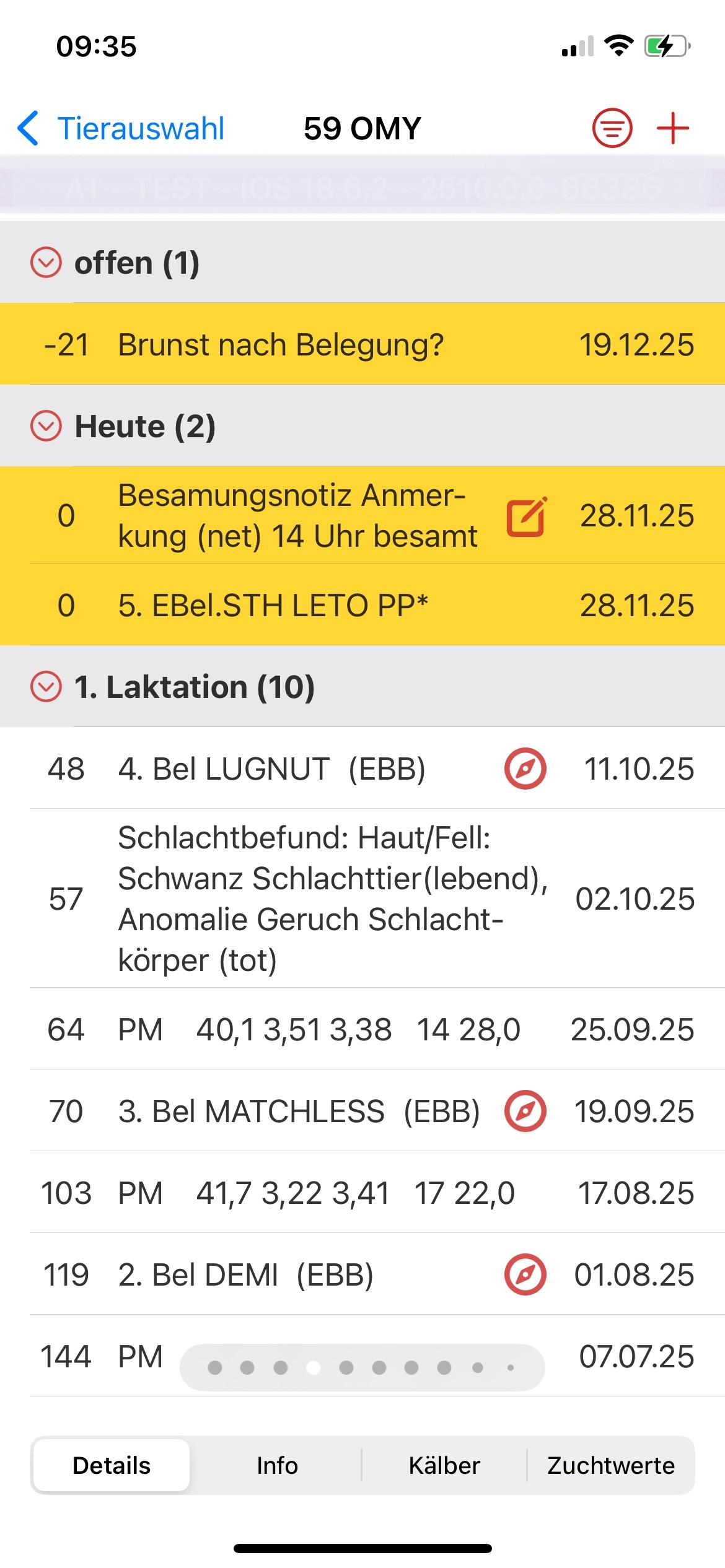725x1568 pixels.
Task: Collapse the offen (1) section
Action: tap(46, 263)
